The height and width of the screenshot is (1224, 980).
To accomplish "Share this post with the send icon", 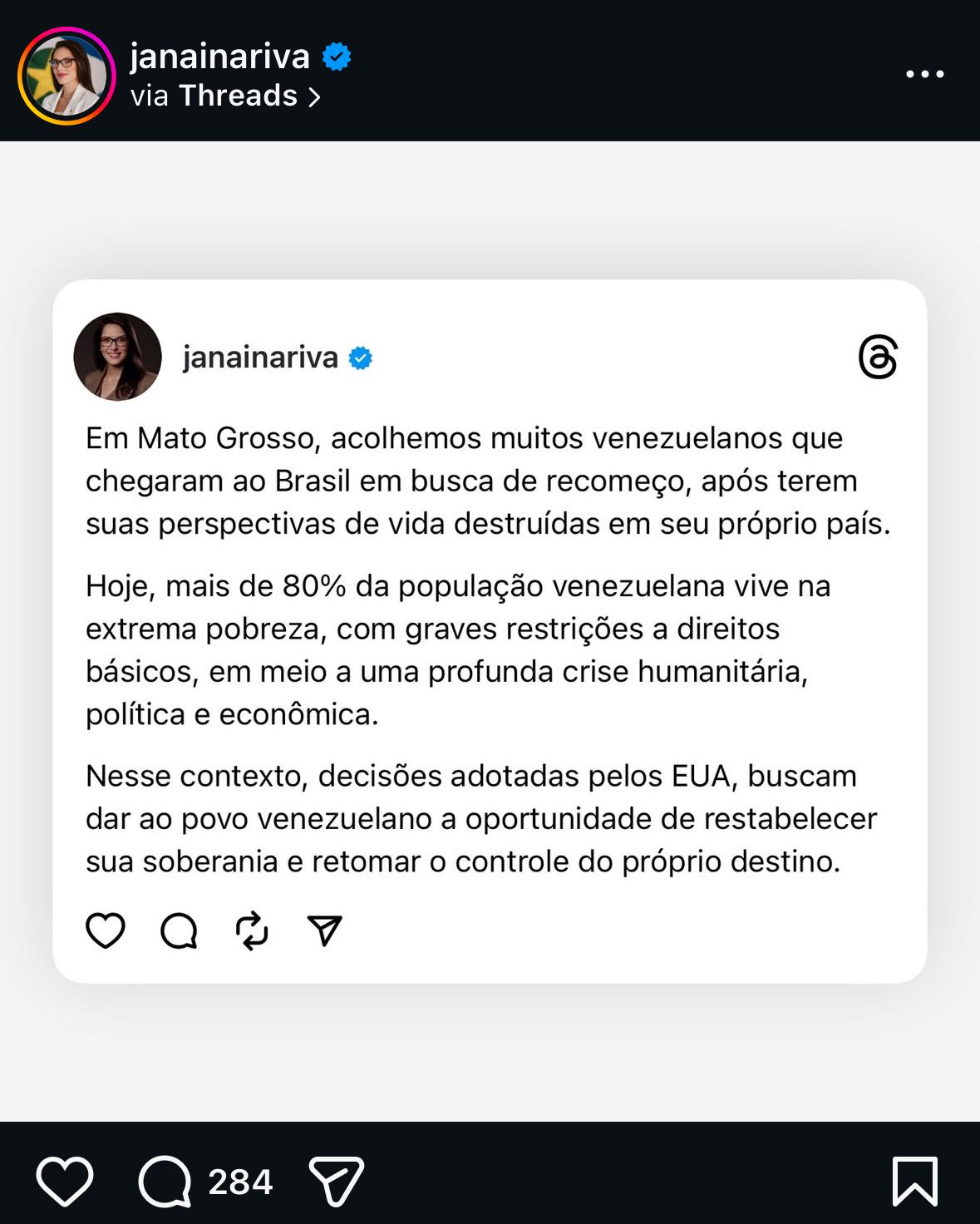I will tap(337, 1181).
